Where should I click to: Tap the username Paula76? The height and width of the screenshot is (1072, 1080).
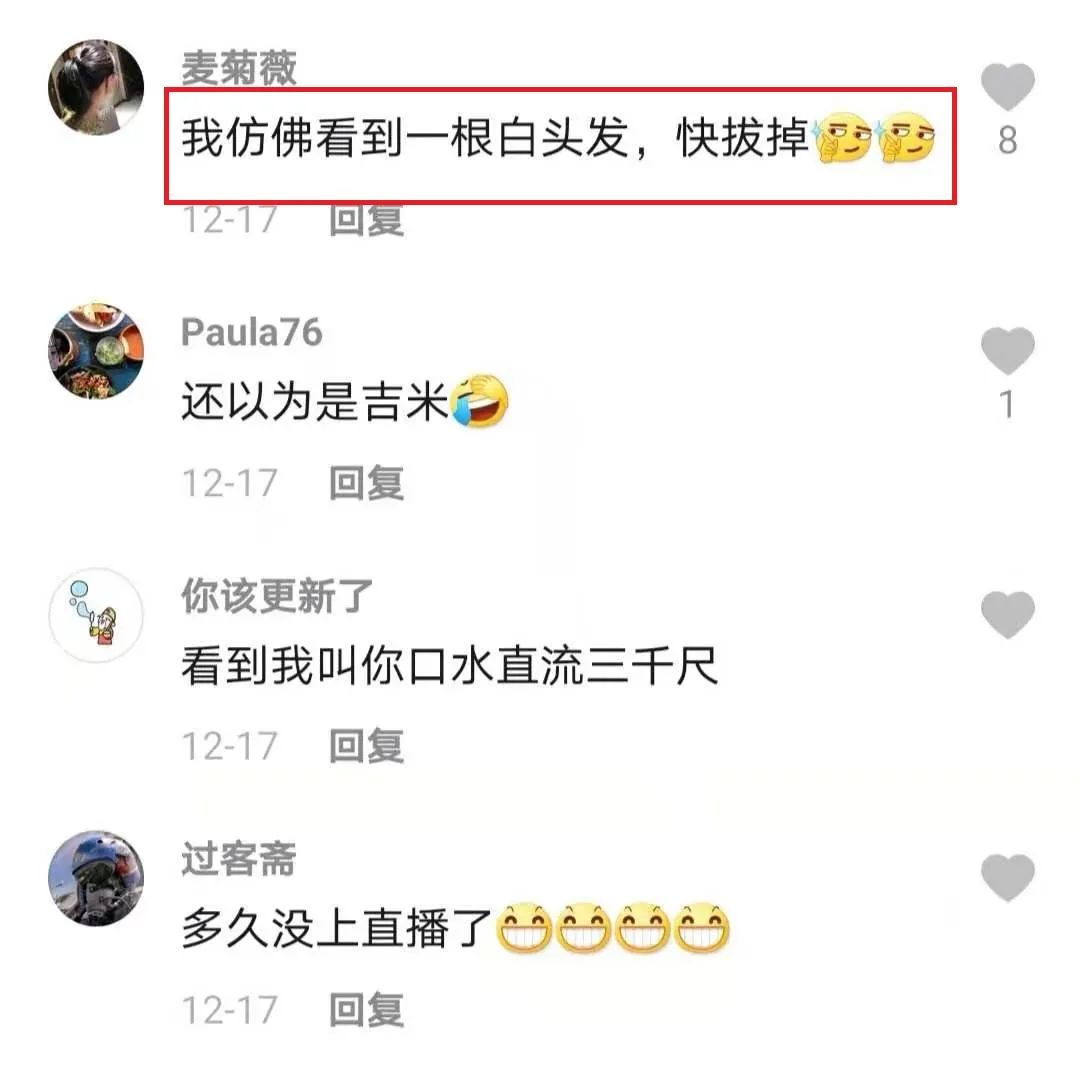(252, 332)
